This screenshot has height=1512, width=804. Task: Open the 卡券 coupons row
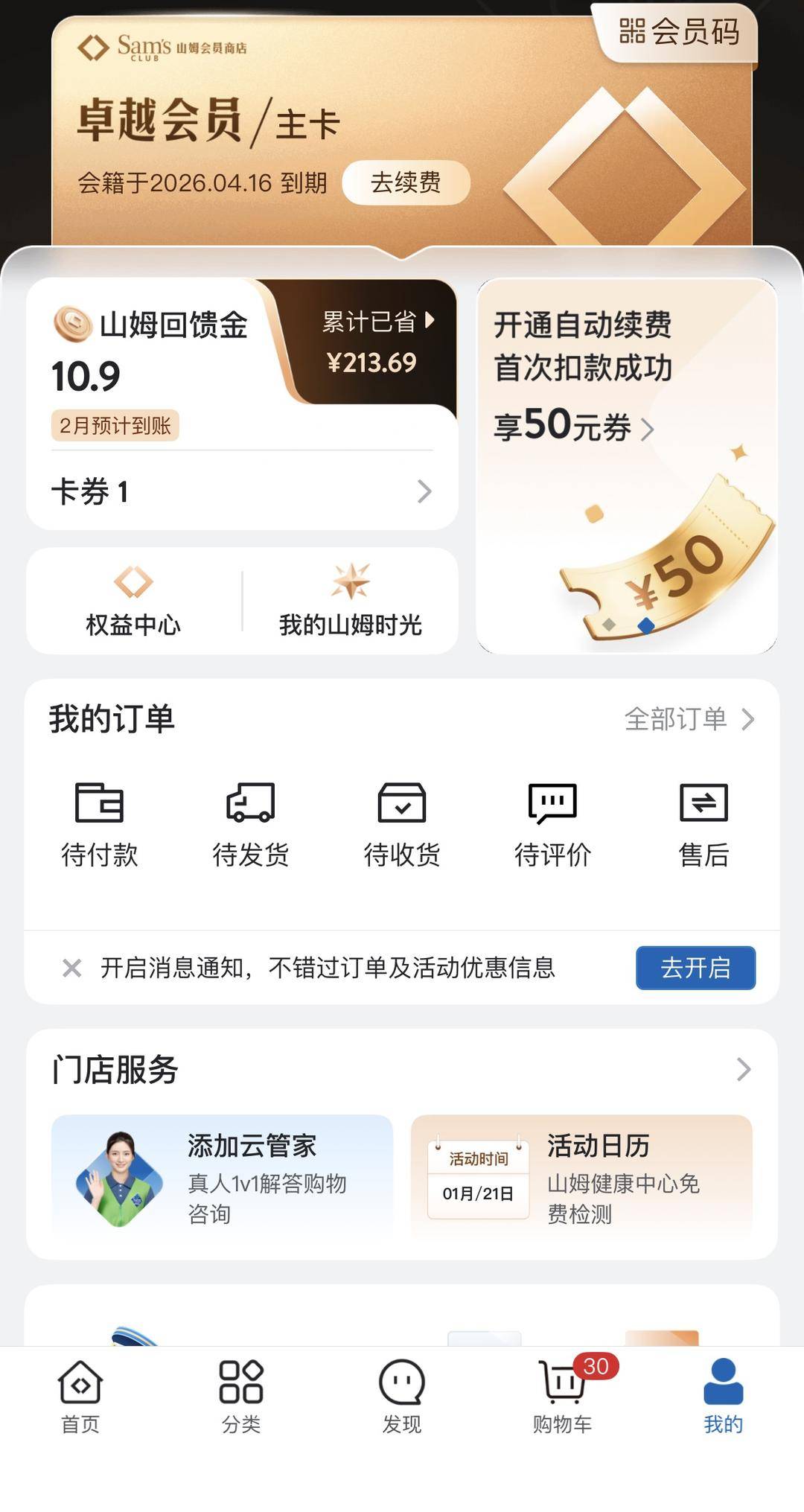(241, 491)
